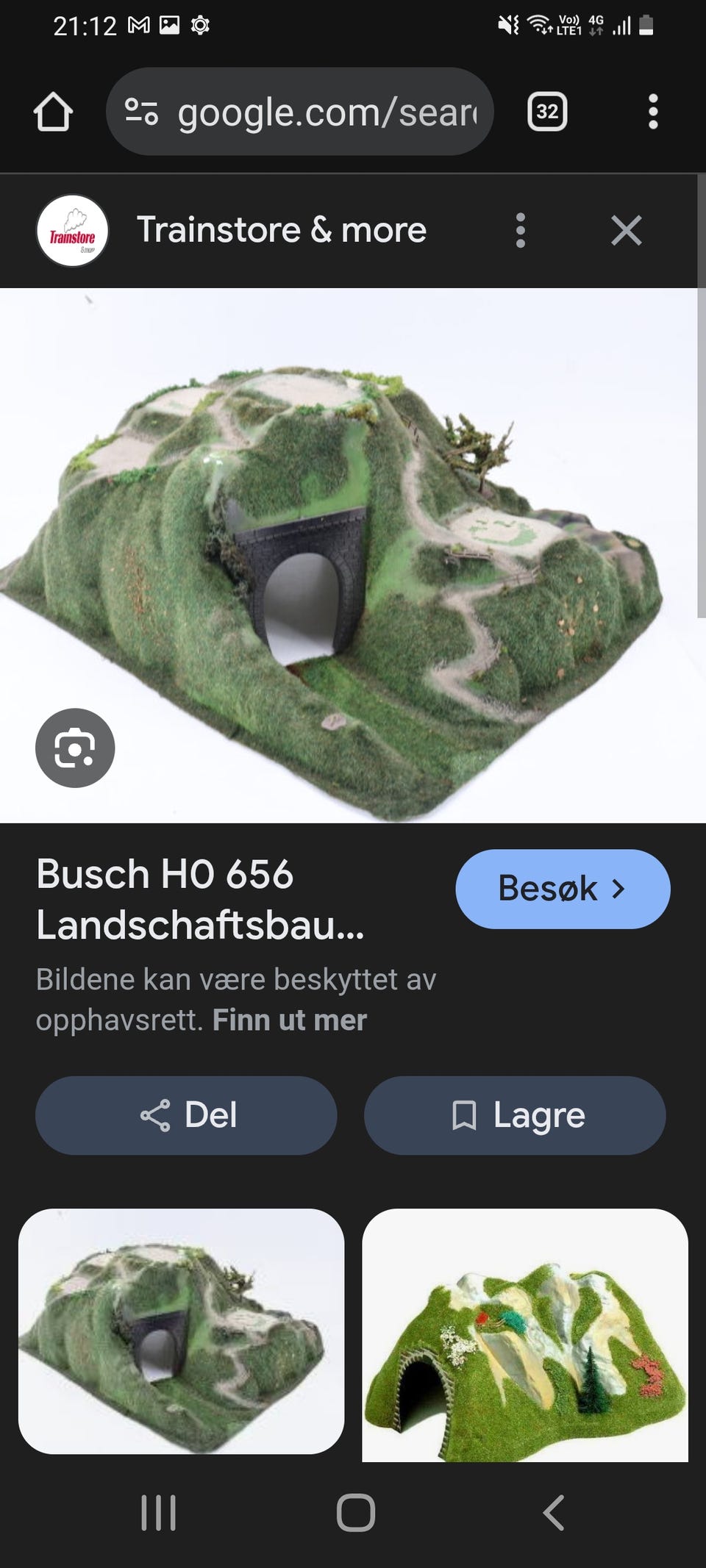Viewport: 706px width, 1568px height.
Task: Click the Trainstore & more logo
Action: 72,231
